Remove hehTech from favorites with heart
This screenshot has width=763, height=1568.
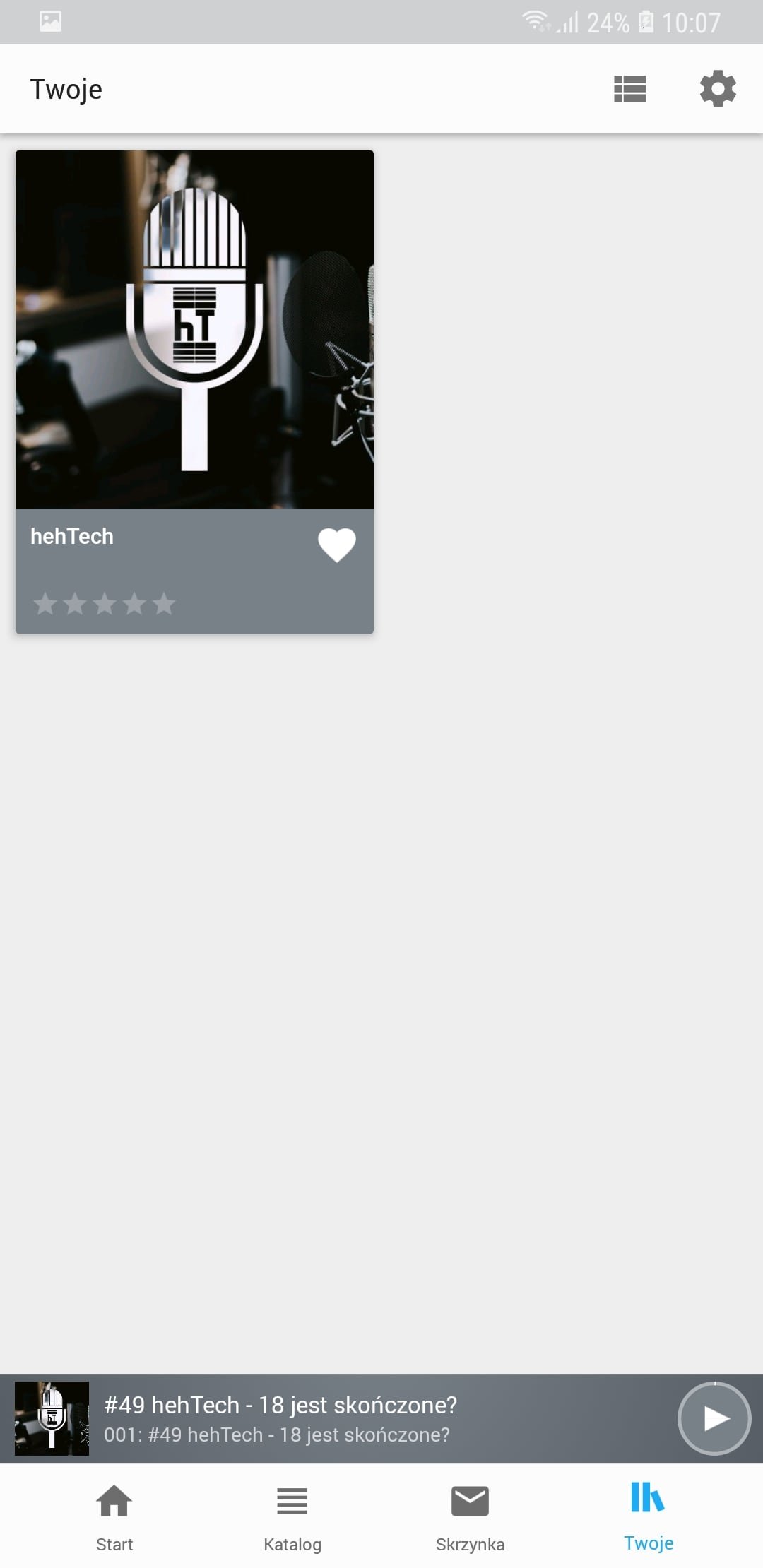pos(337,545)
